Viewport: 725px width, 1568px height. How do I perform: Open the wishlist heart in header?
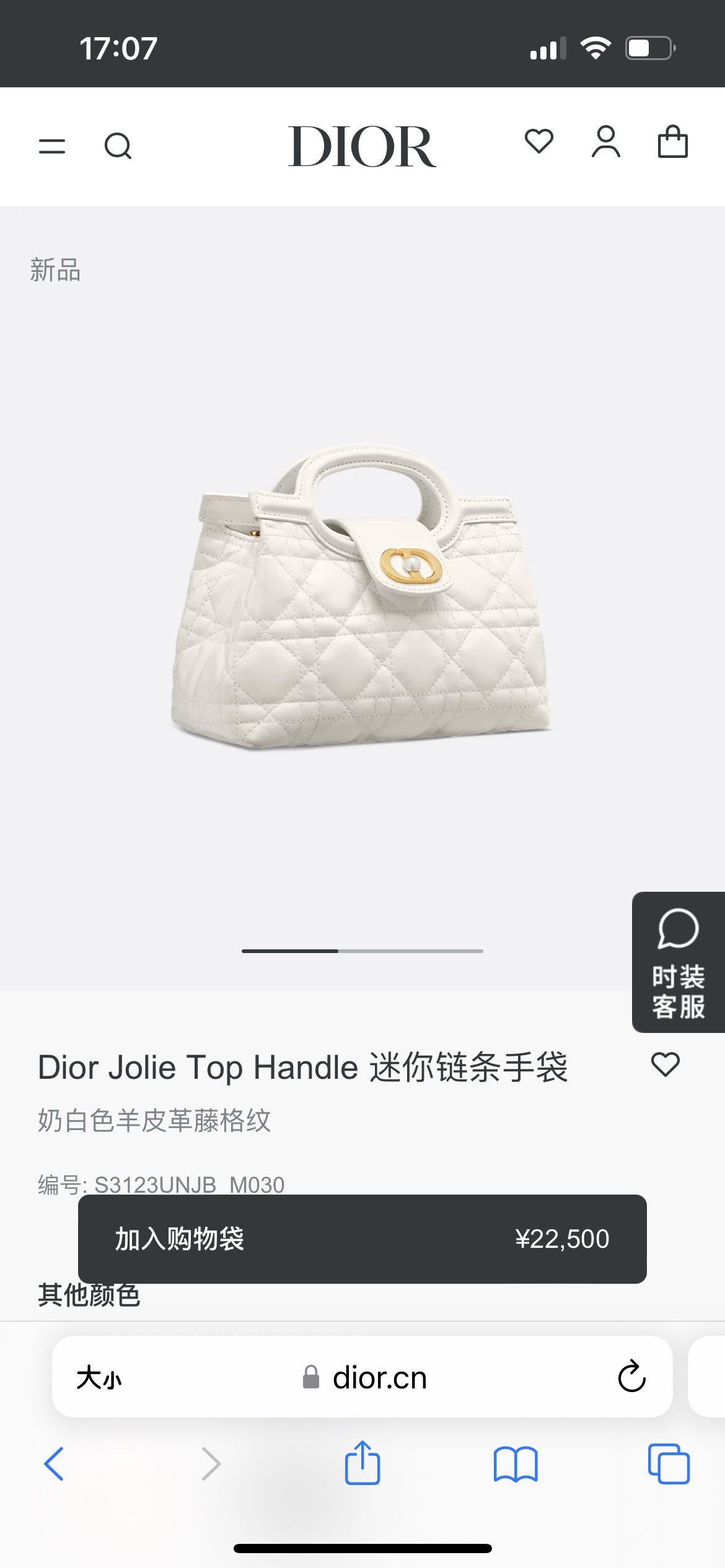[x=538, y=141]
